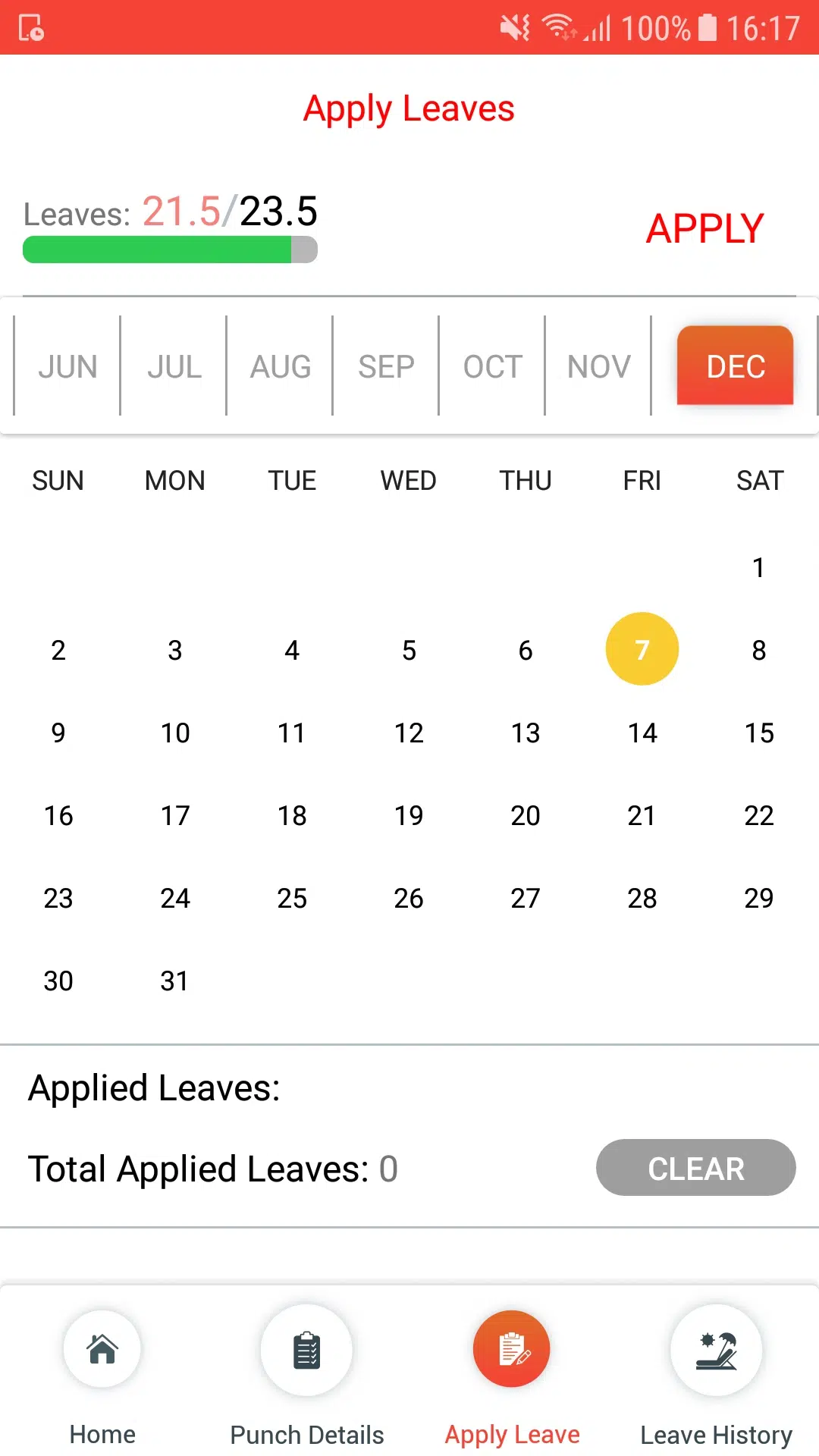This screenshot has width=819, height=1456.
Task: Switch to the JUN month tab
Action: coord(67,366)
